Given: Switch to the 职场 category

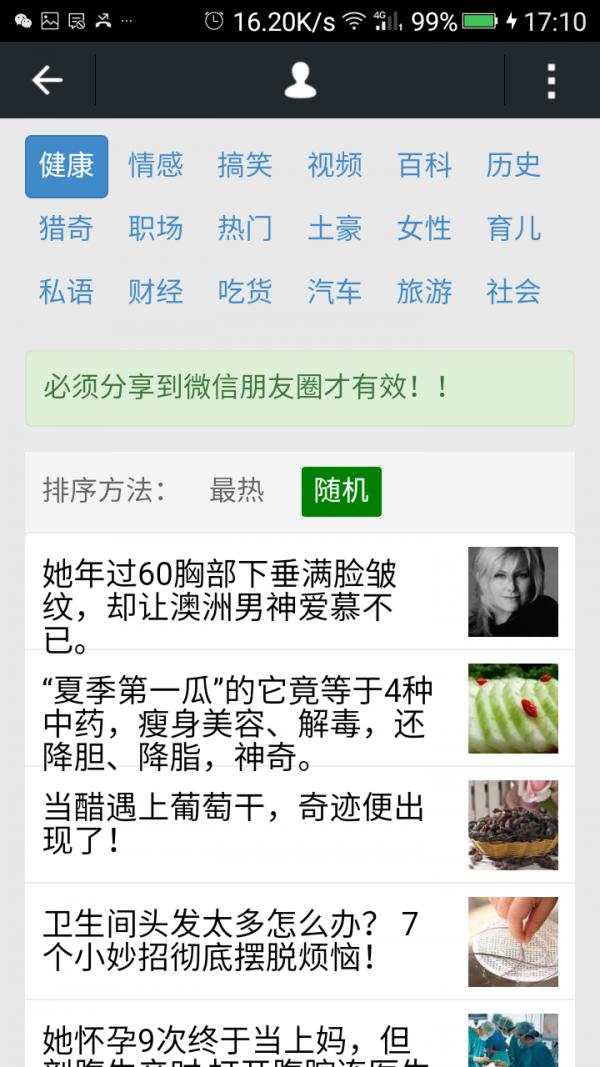Looking at the screenshot, I should coord(155,228).
